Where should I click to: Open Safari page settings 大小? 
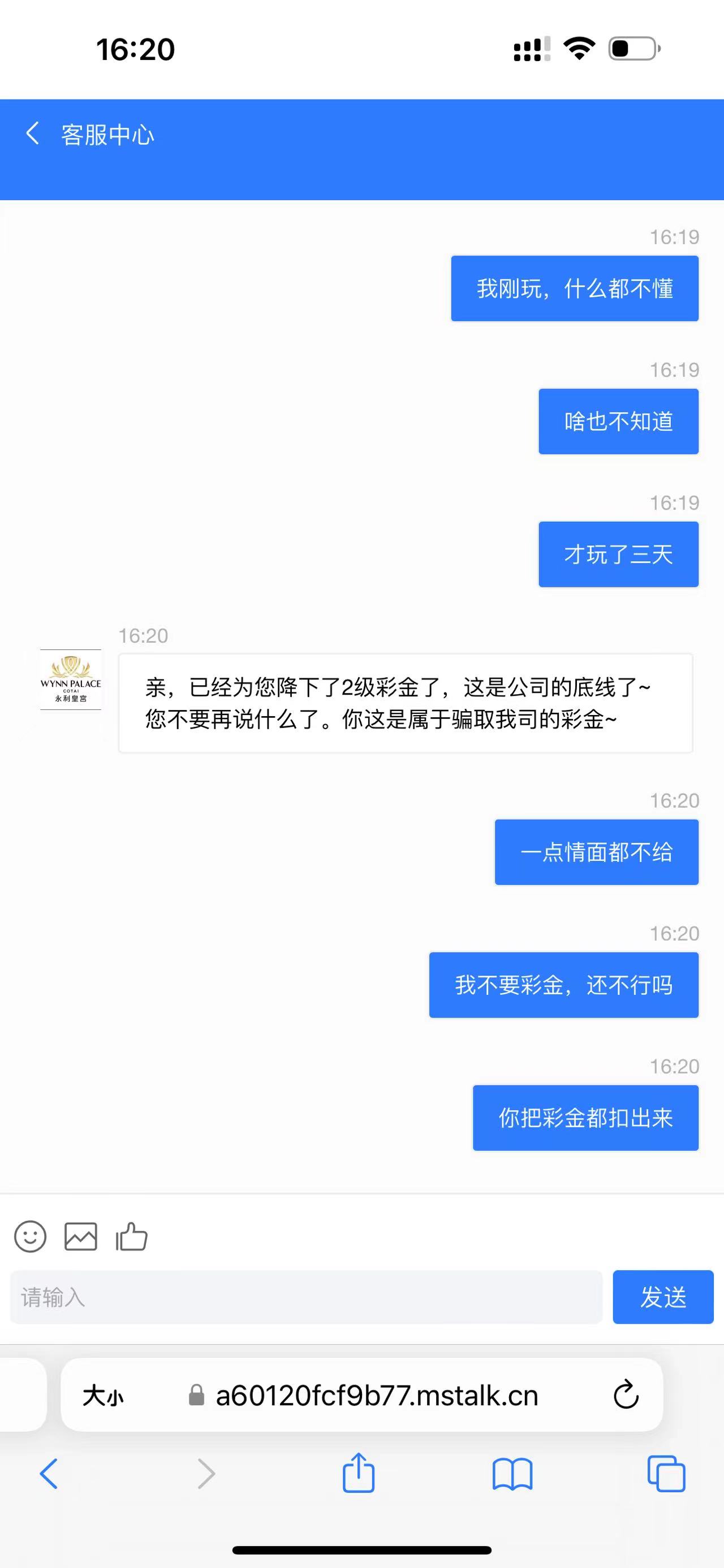[103, 1395]
